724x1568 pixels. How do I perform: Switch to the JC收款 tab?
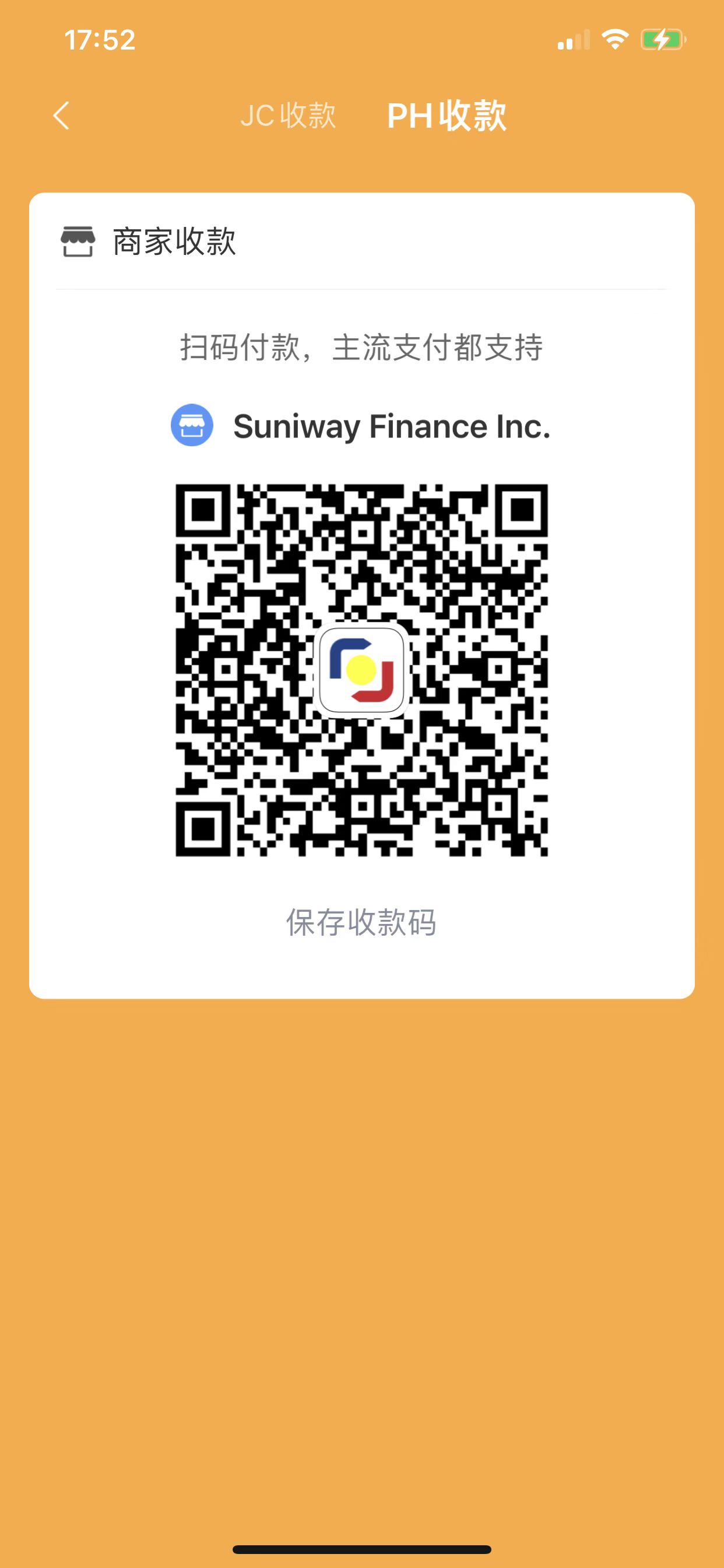pyautogui.click(x=288, y=116)
